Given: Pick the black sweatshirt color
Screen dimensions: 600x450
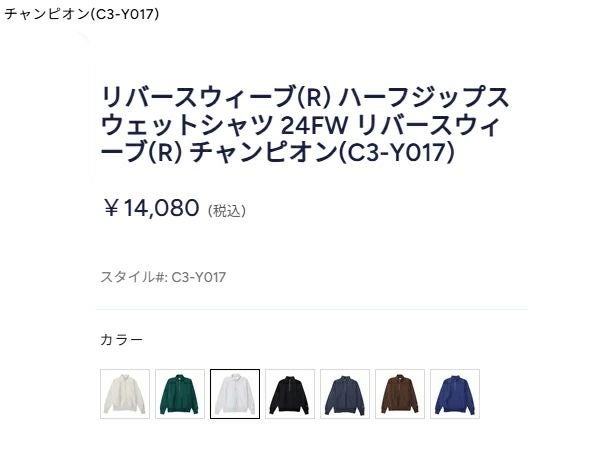Looking at the screenshot, I should (290, 394).
